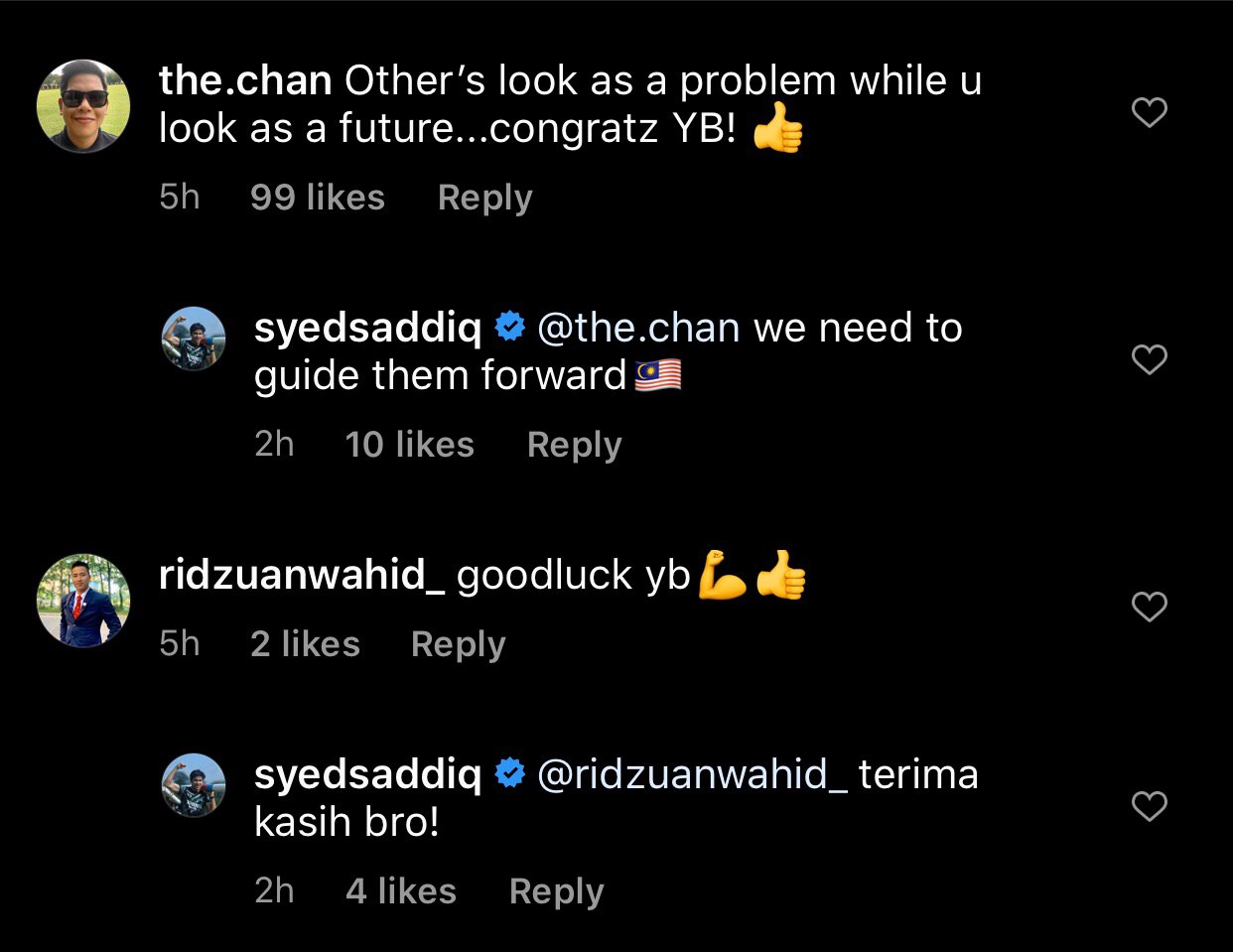
Task: Like the.chan's comment
Action: [1150, 112]
